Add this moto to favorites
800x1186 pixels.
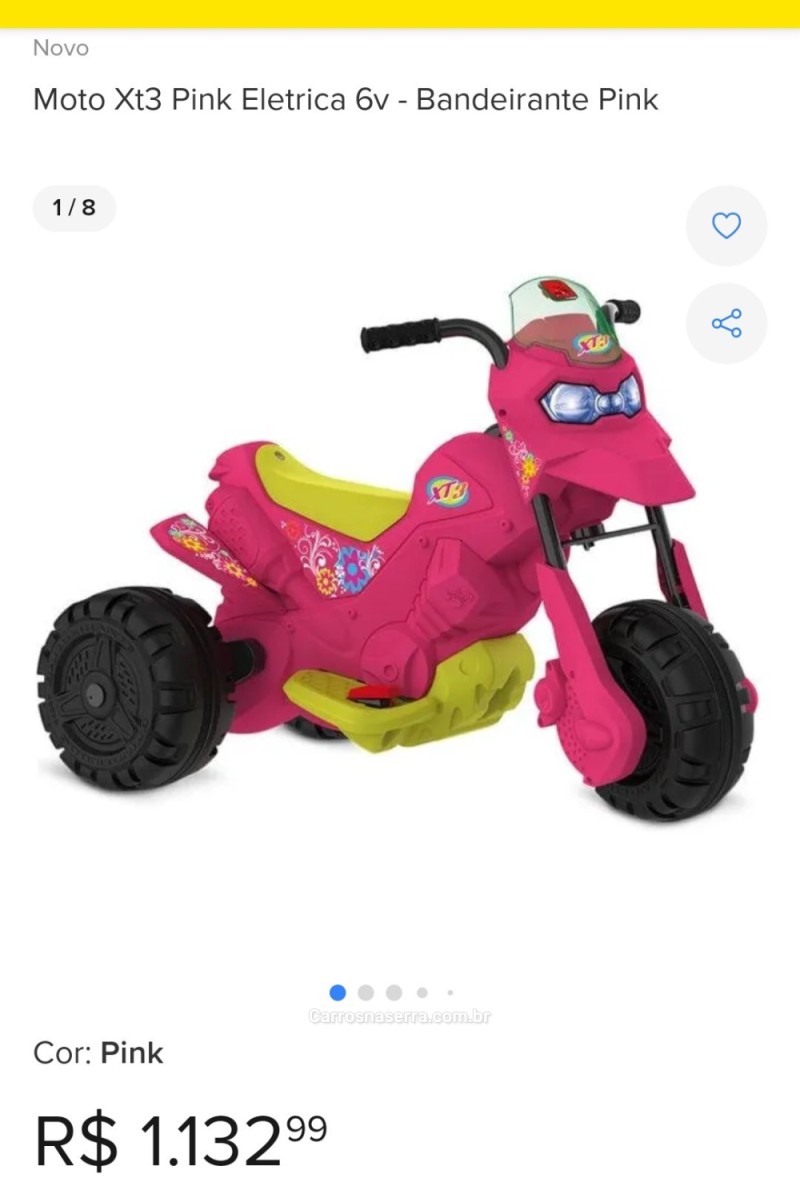click(726, 226)
